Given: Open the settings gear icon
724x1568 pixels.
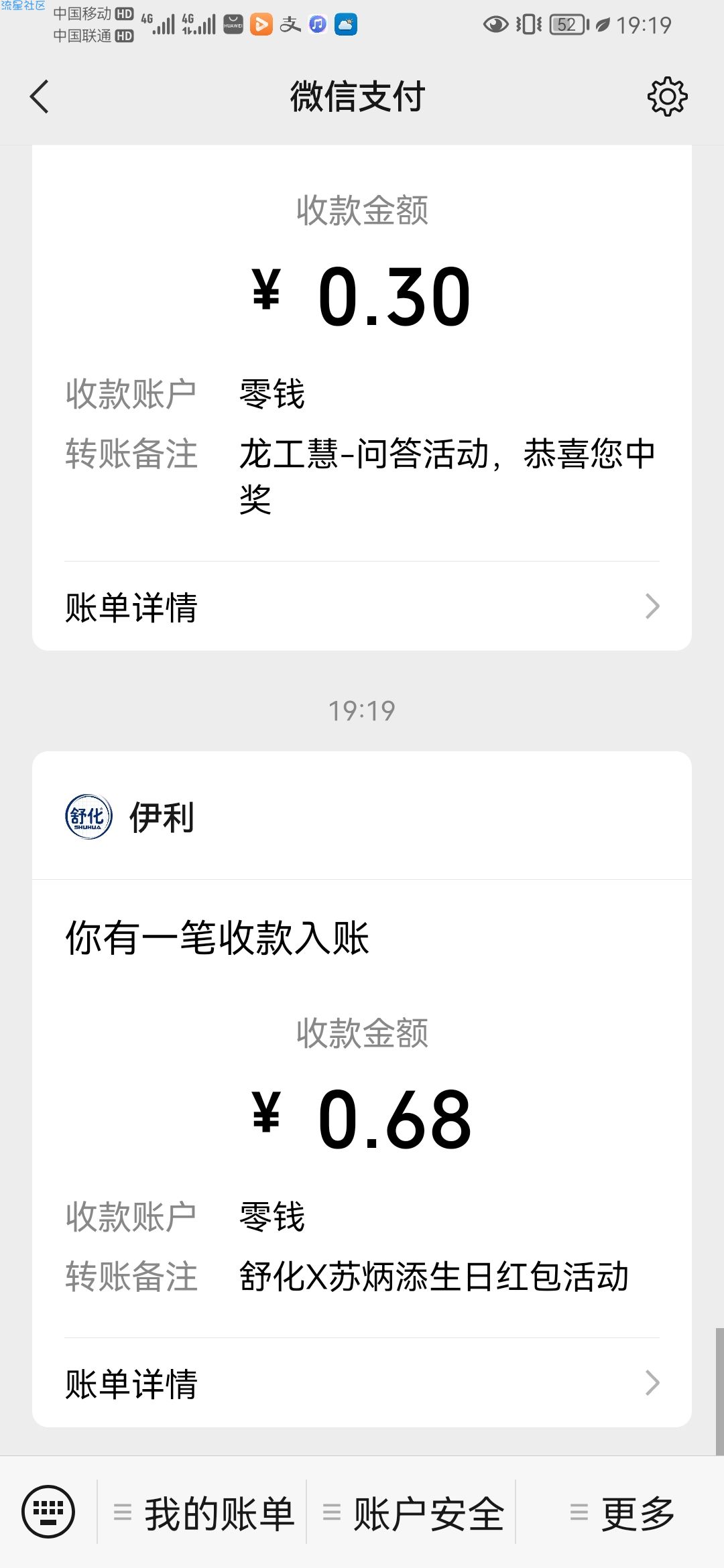Looking at the screenshot, I should coord(667,96).
